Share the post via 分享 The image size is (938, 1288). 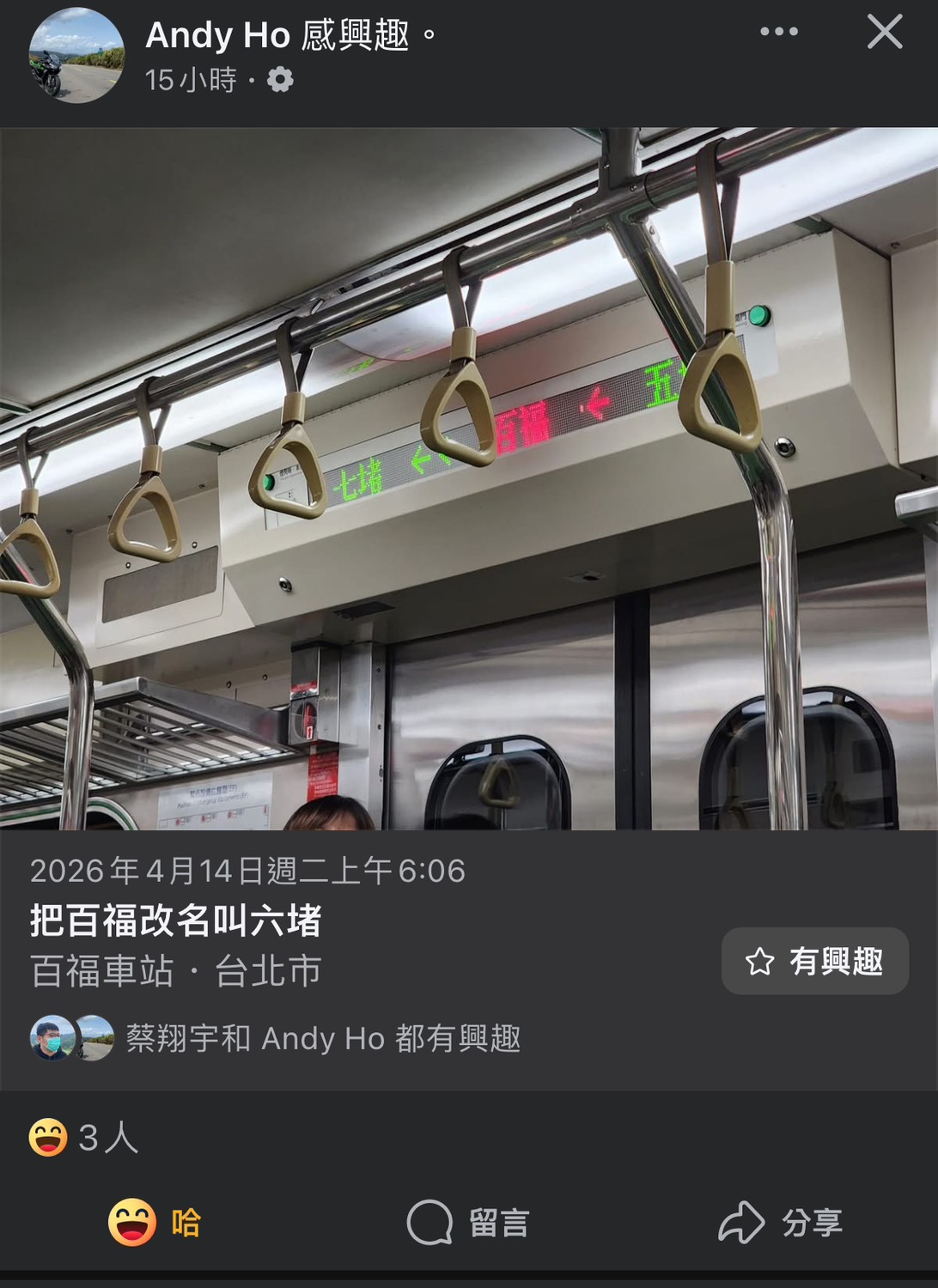coord(780,1223)
